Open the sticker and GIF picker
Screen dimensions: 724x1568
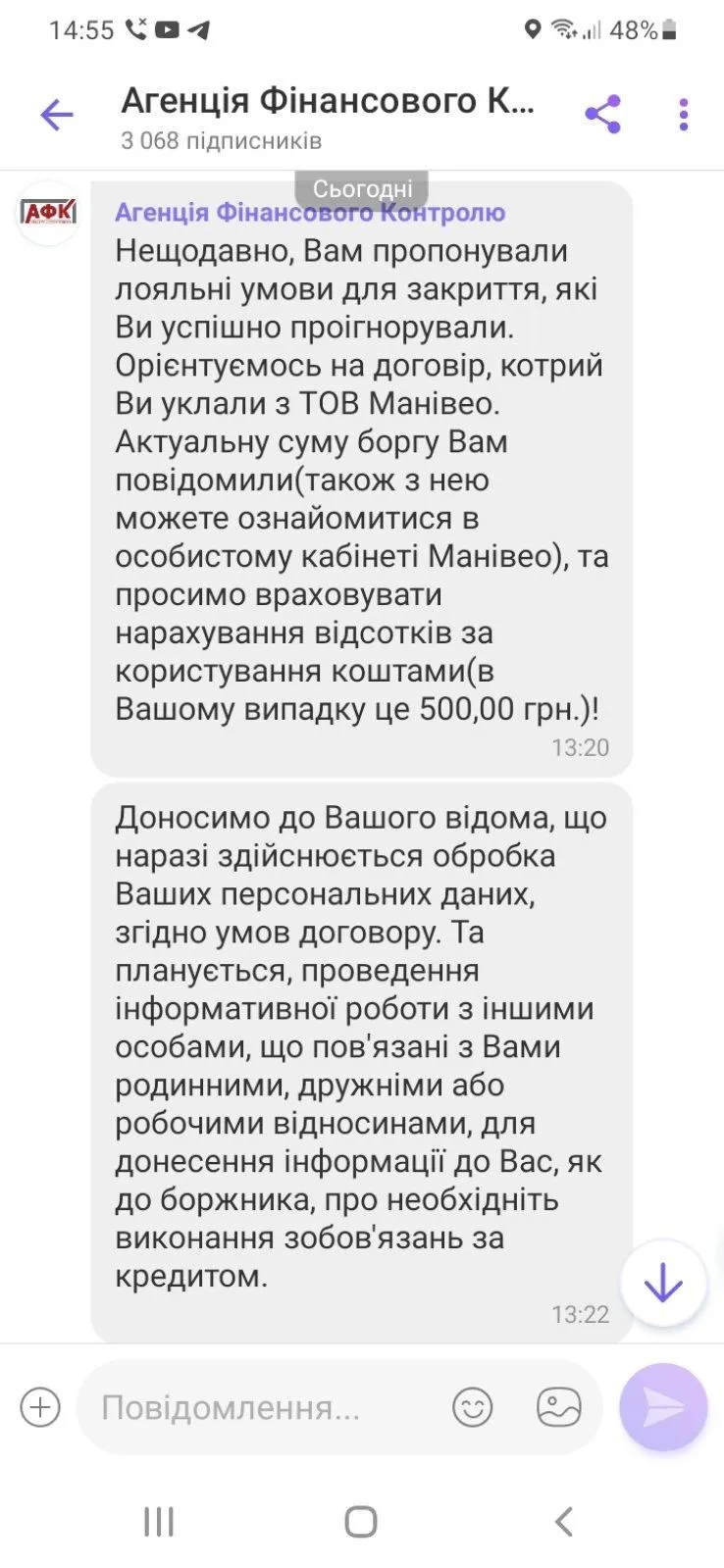tap(559, 1407)
